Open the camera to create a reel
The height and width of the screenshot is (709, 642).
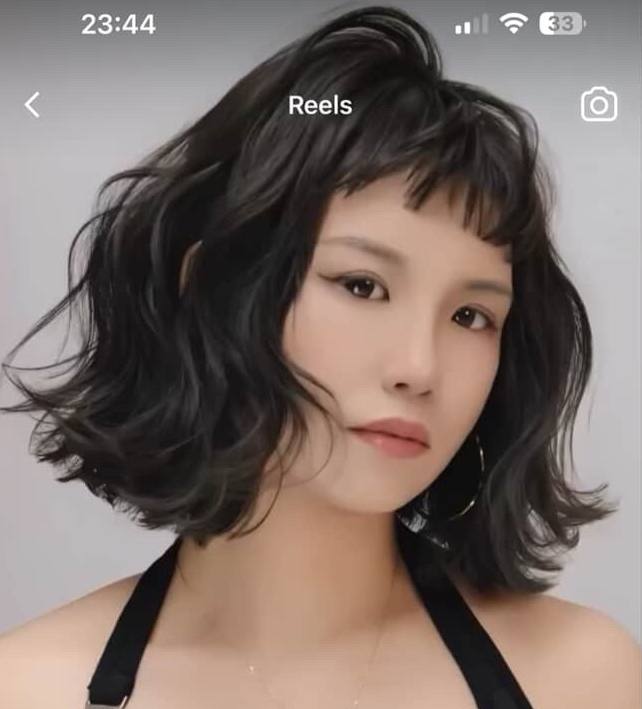click(599, 104)
